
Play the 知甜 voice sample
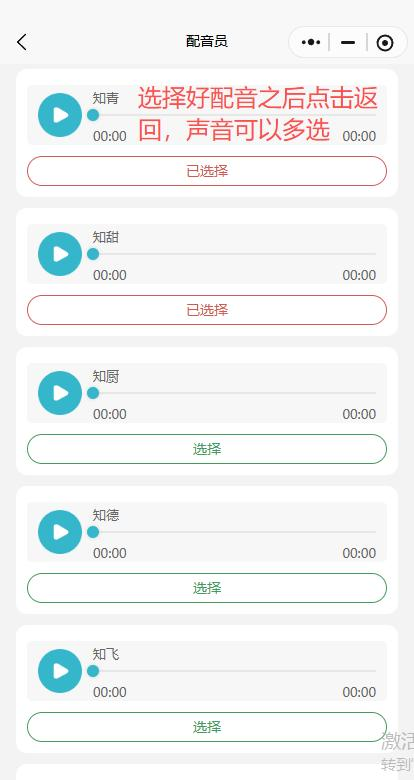click(x=60, y=254)
